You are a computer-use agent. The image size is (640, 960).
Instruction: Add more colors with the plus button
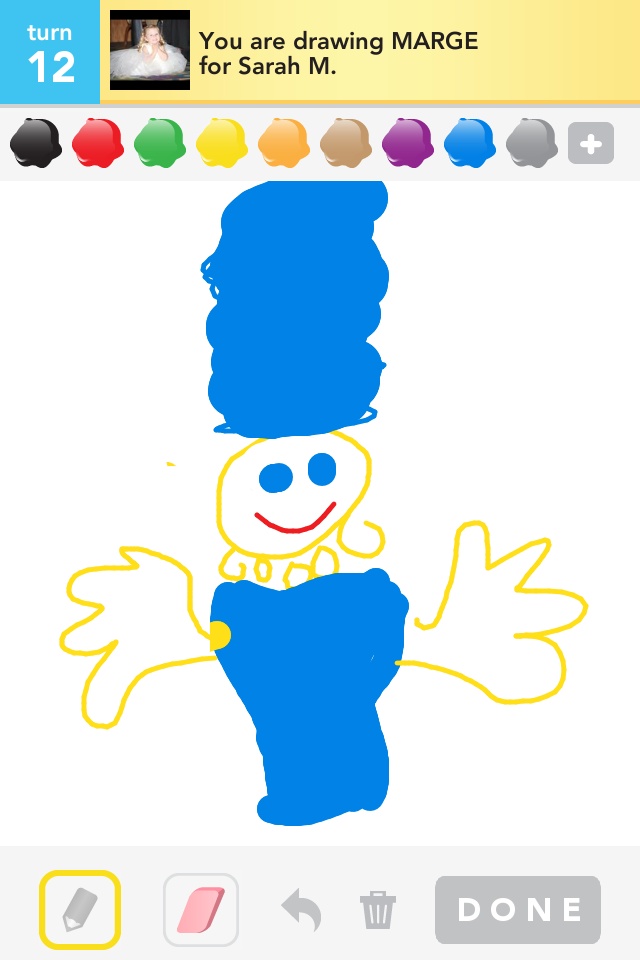click(x=590, y=144)
